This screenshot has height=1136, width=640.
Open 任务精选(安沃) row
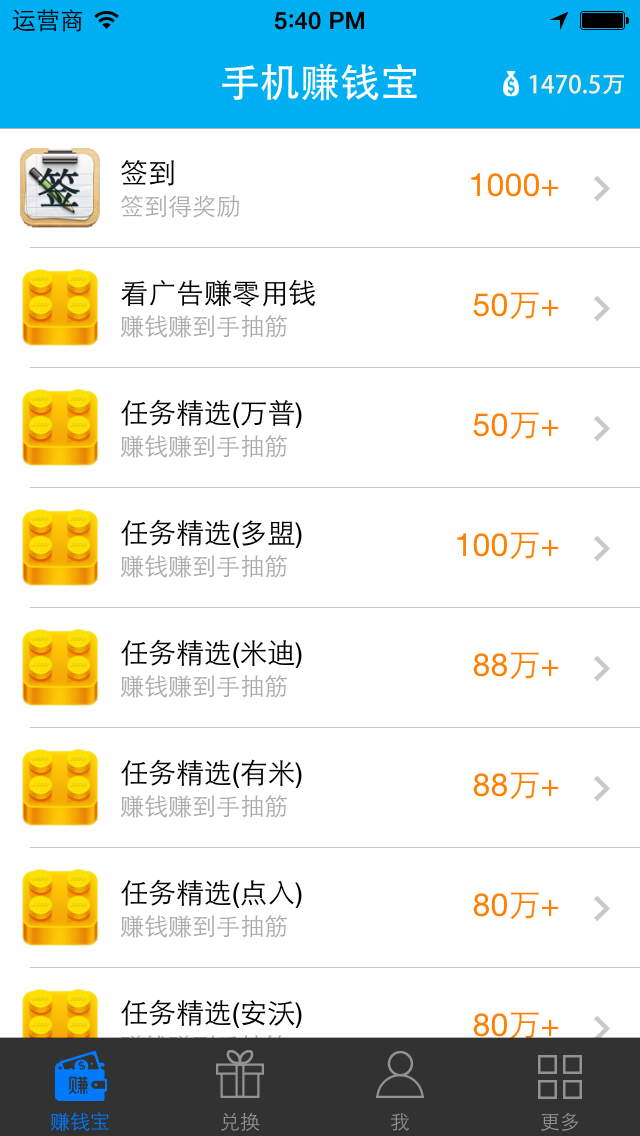point(320,1012)
